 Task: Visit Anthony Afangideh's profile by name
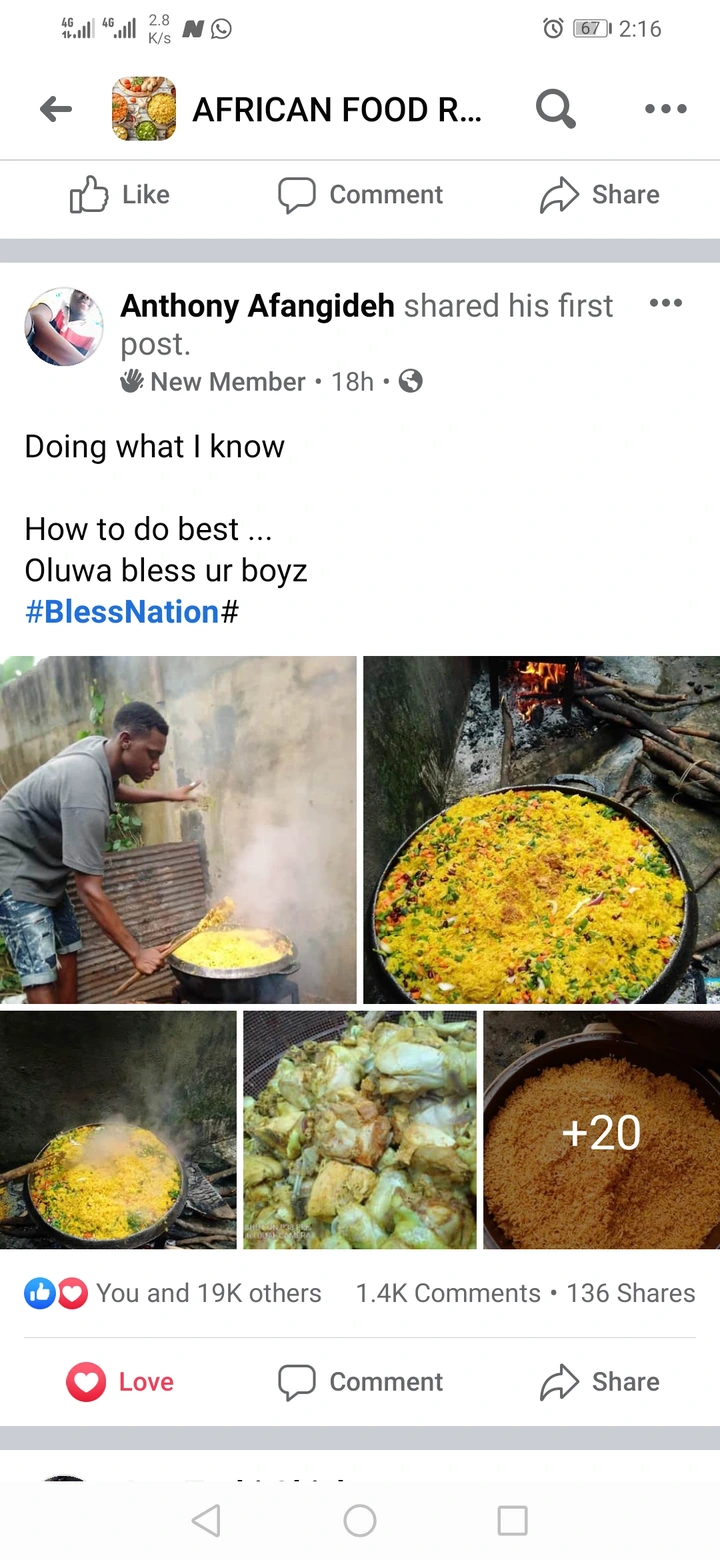257,306
